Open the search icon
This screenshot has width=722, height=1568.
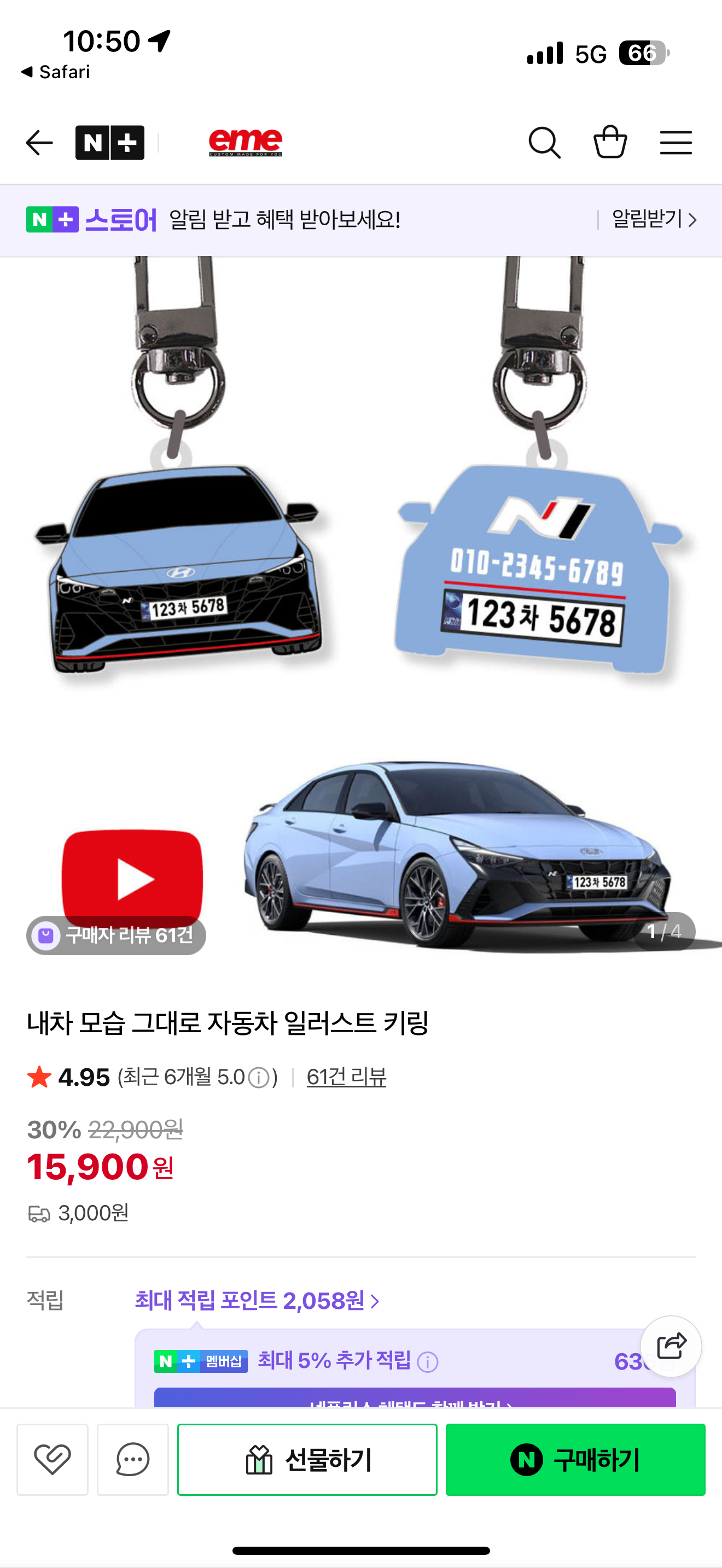click(544, 143)
